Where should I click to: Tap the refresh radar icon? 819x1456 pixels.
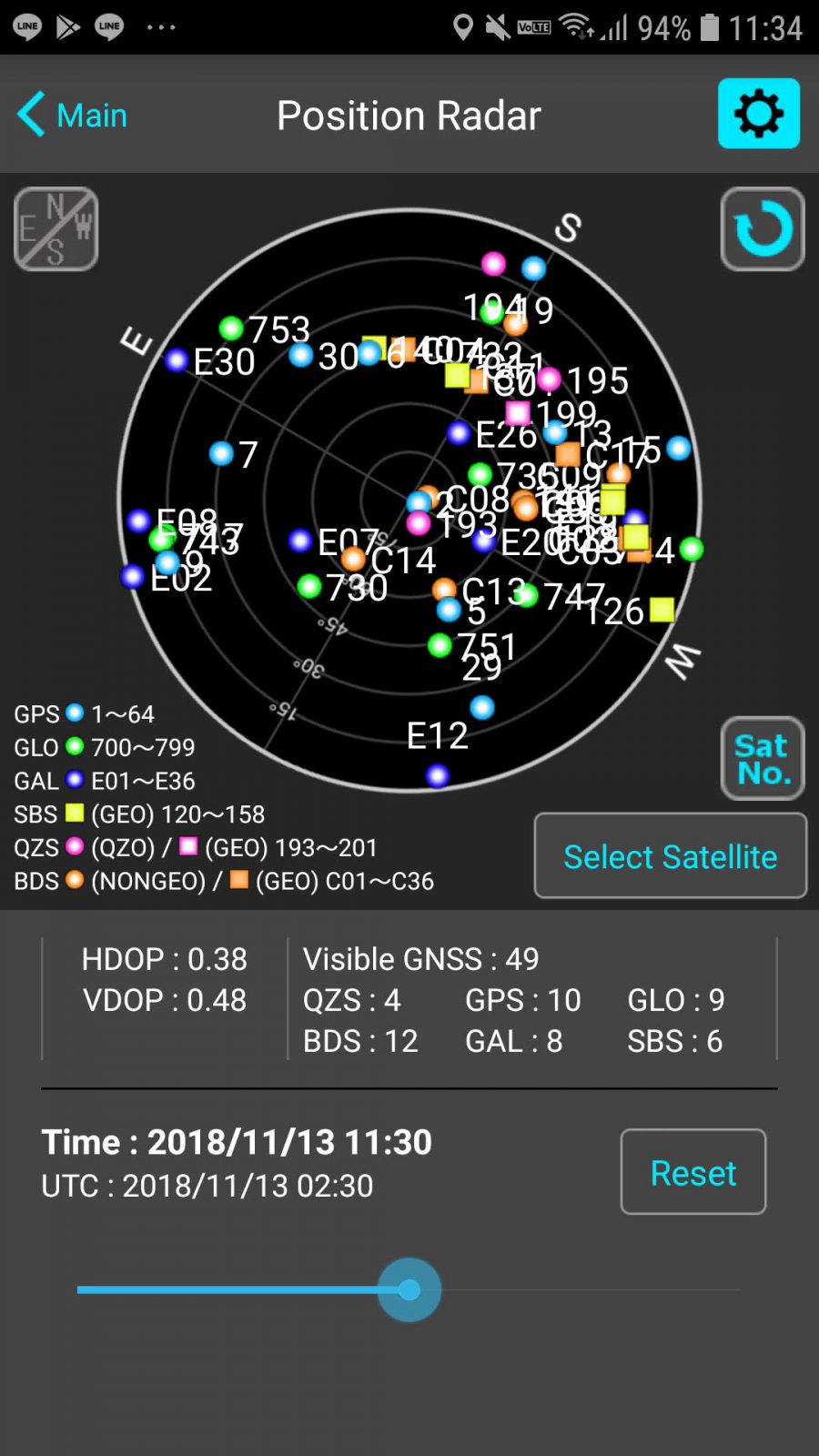(x=763, y=229)
